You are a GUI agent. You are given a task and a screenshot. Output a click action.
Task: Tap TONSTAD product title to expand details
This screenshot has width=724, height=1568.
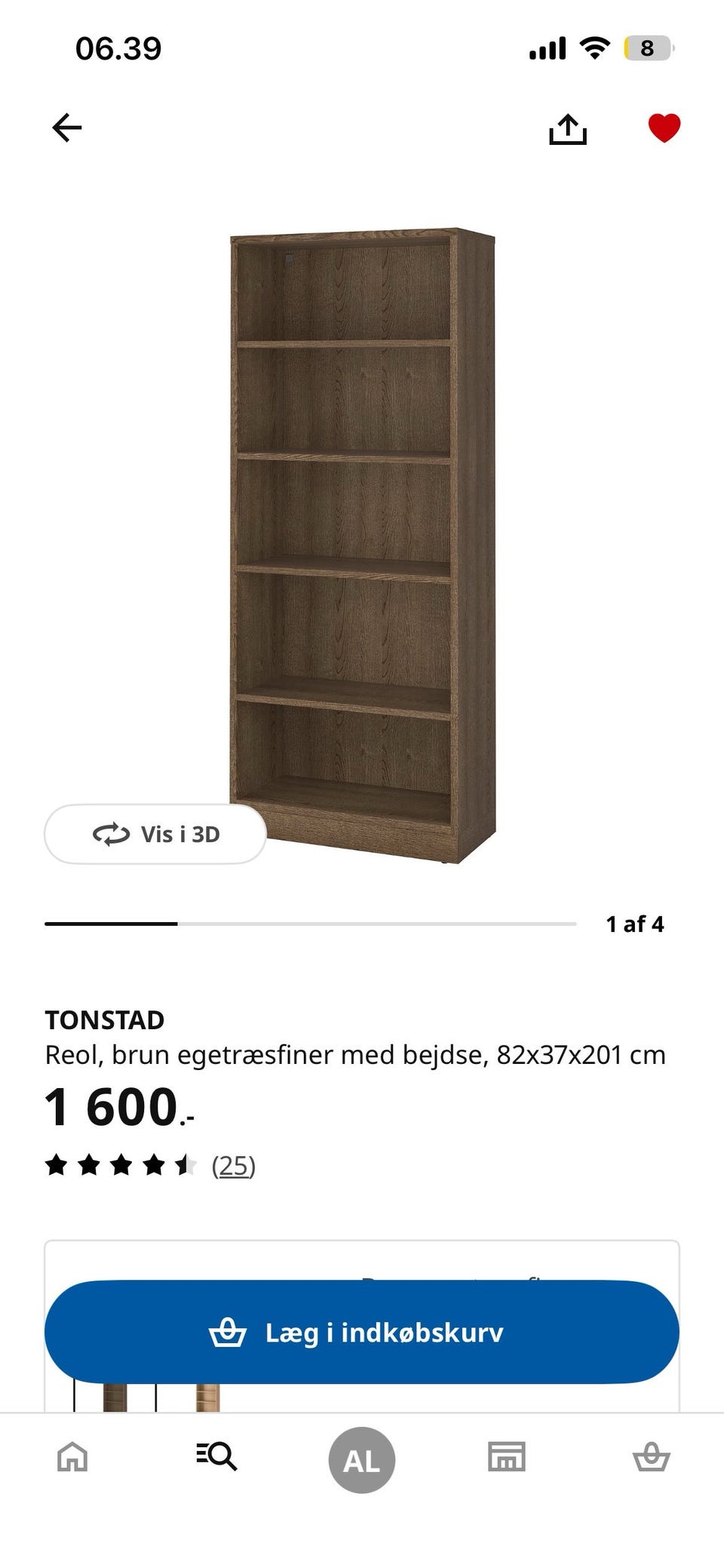[x=106, y=1019]
